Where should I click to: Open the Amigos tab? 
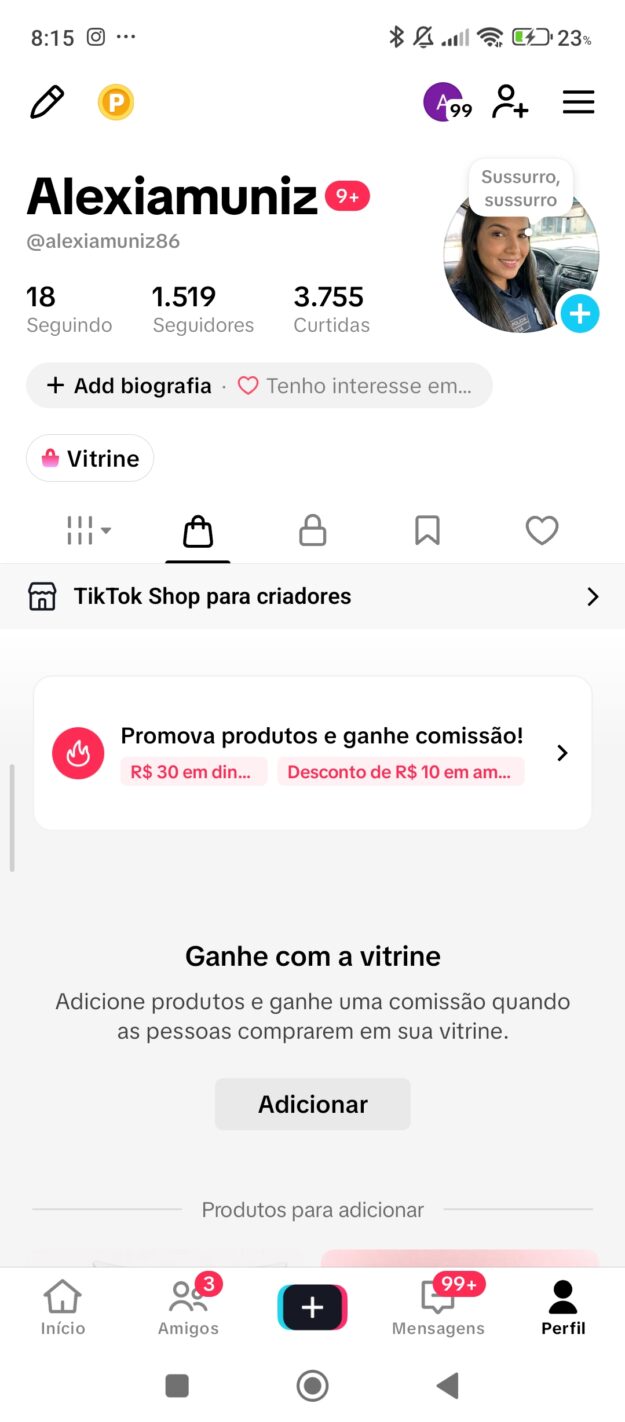click(x=188, y=1308)
